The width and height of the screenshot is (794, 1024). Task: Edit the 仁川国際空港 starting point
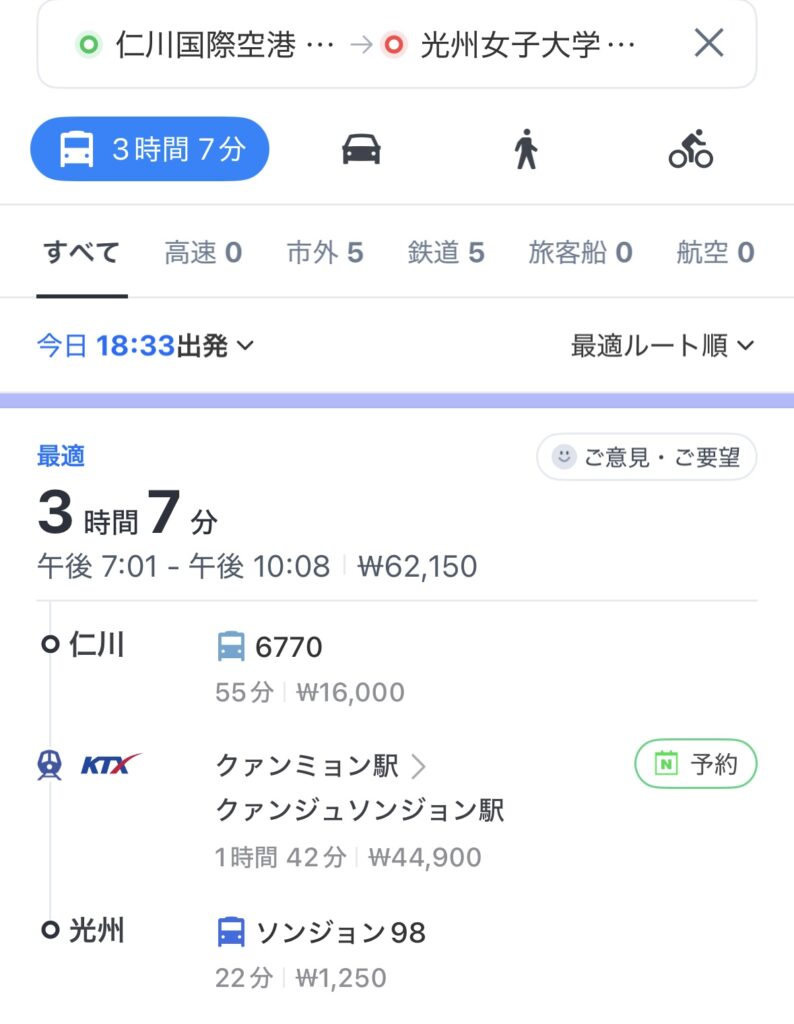point(205,45)
